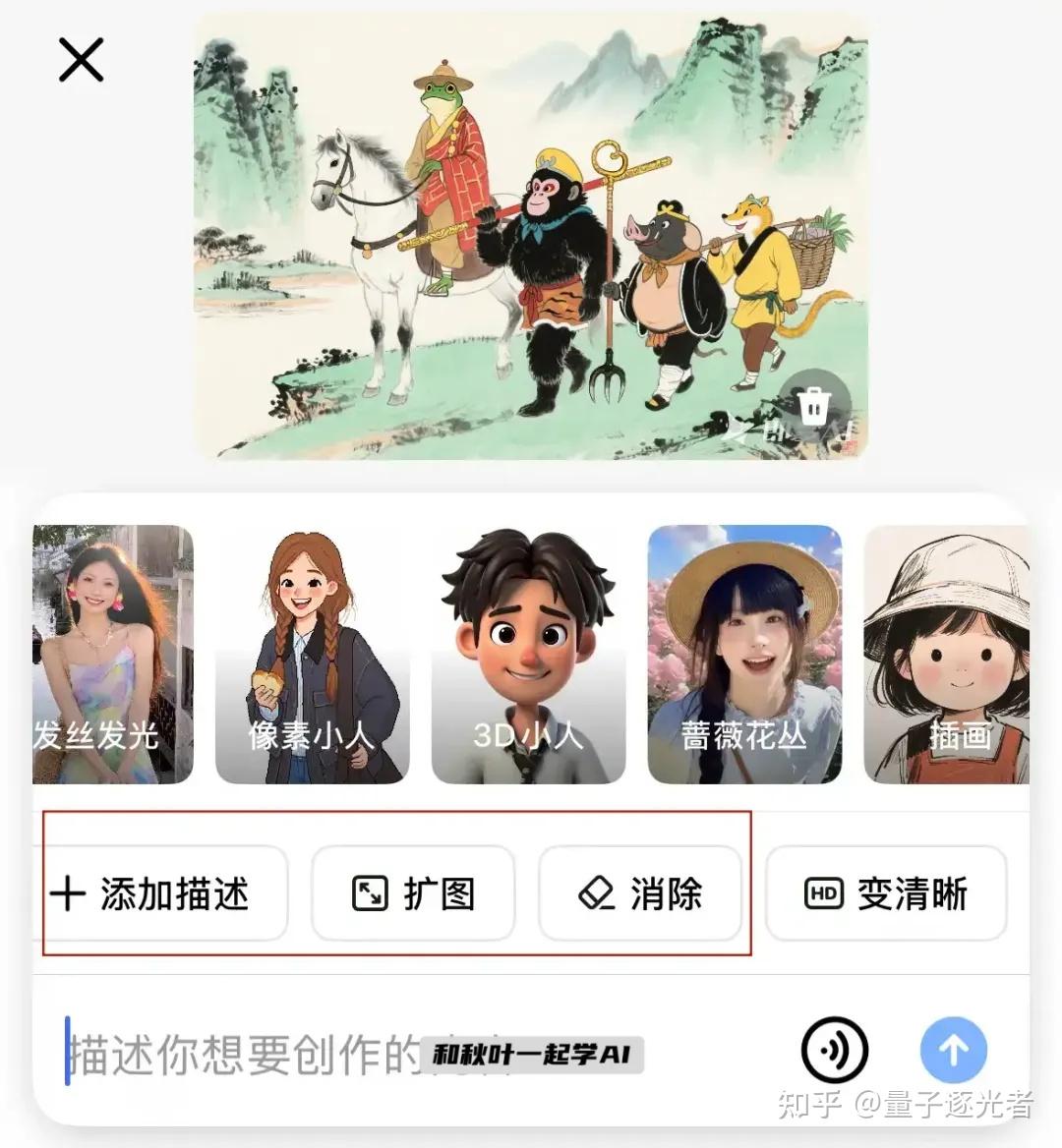1062x1148 pixels.
Task: Pick the 蔷薇花丛 style
Action: [744, 655]
